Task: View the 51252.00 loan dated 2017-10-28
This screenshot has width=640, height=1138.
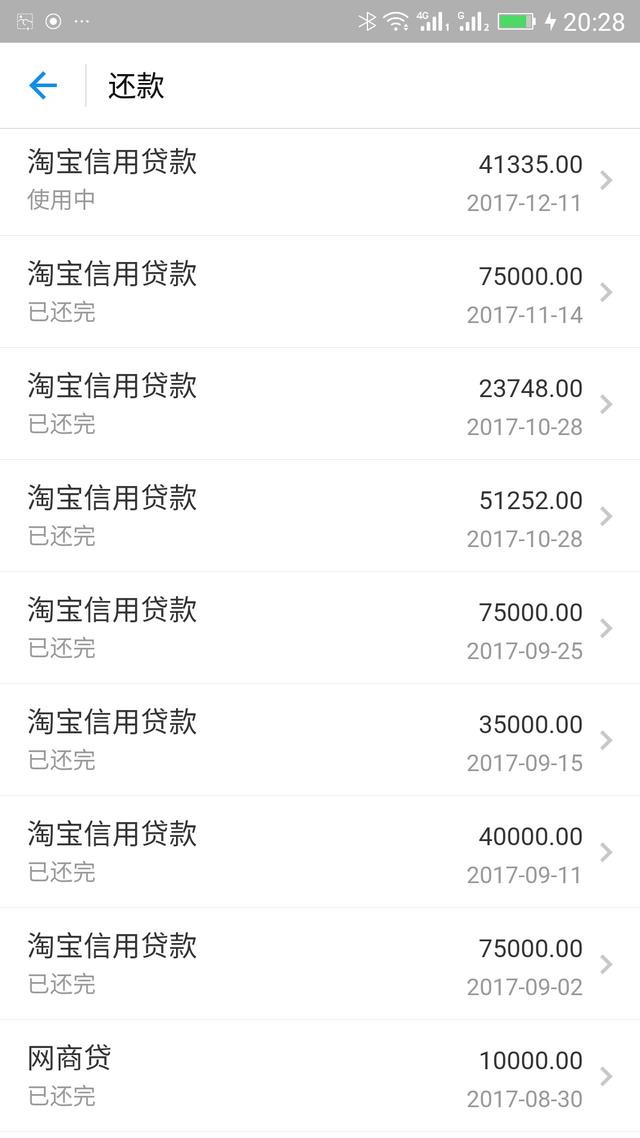Action: click(320, 515)
